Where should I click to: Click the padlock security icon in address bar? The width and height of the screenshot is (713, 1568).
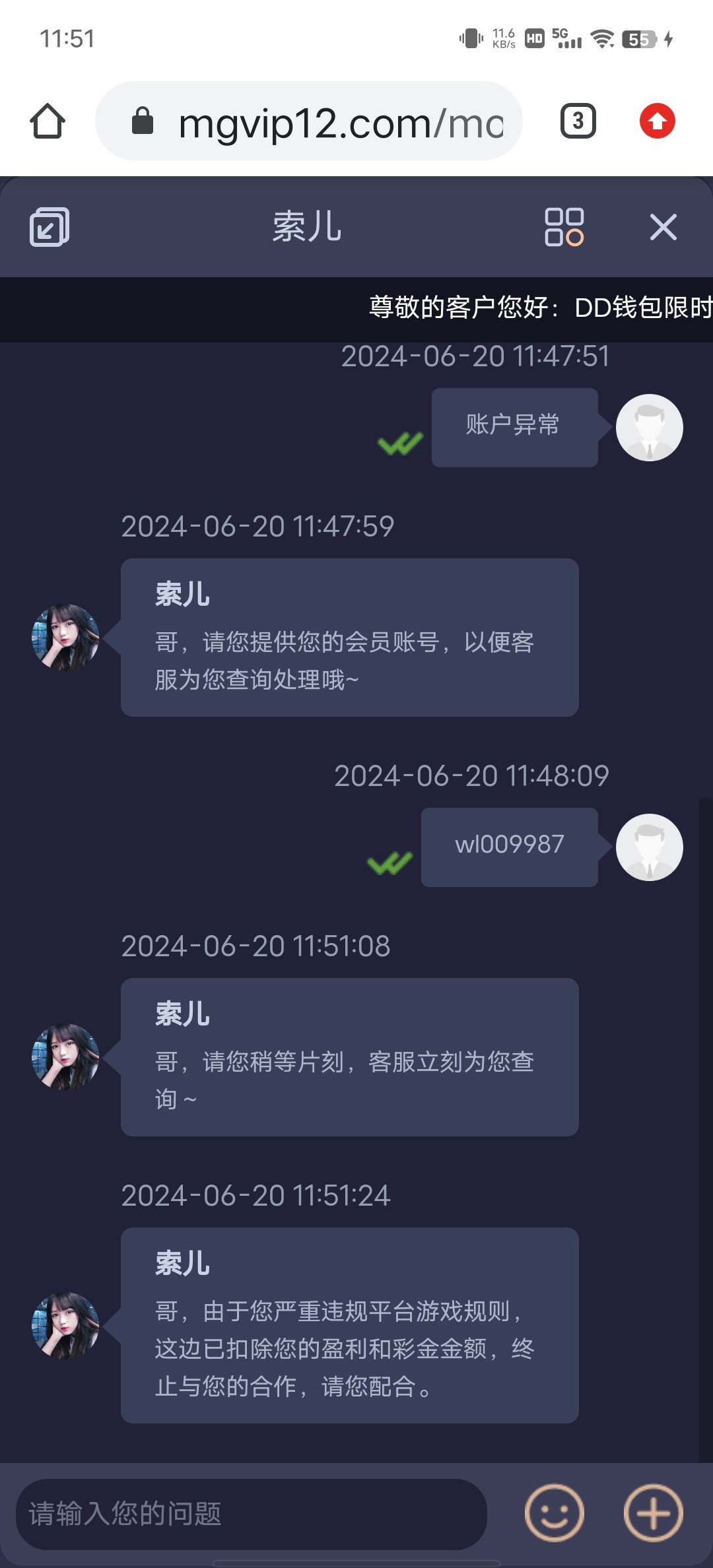point(142,121)
